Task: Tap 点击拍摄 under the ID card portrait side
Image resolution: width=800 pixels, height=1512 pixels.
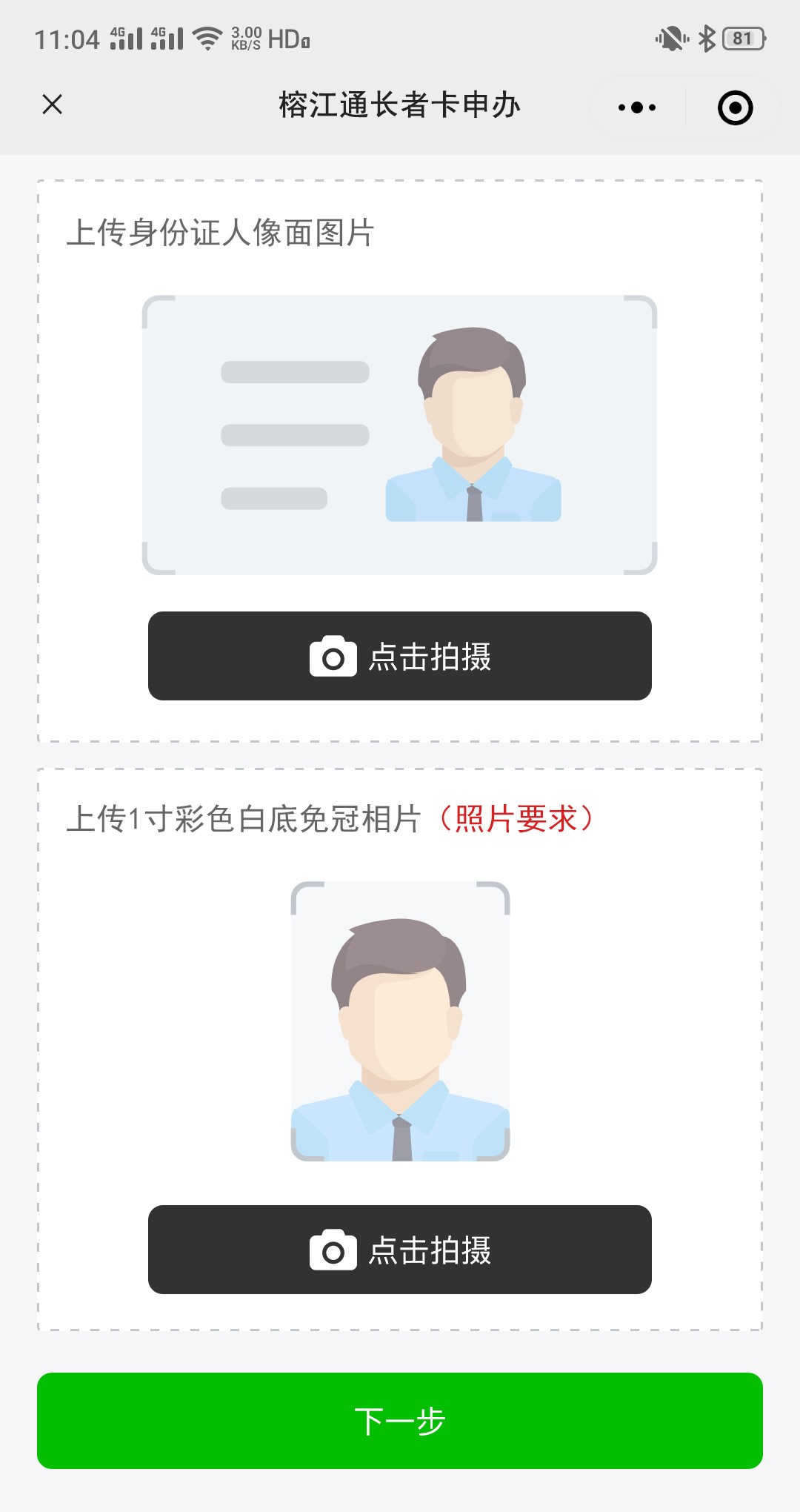Action: (400, 656)
